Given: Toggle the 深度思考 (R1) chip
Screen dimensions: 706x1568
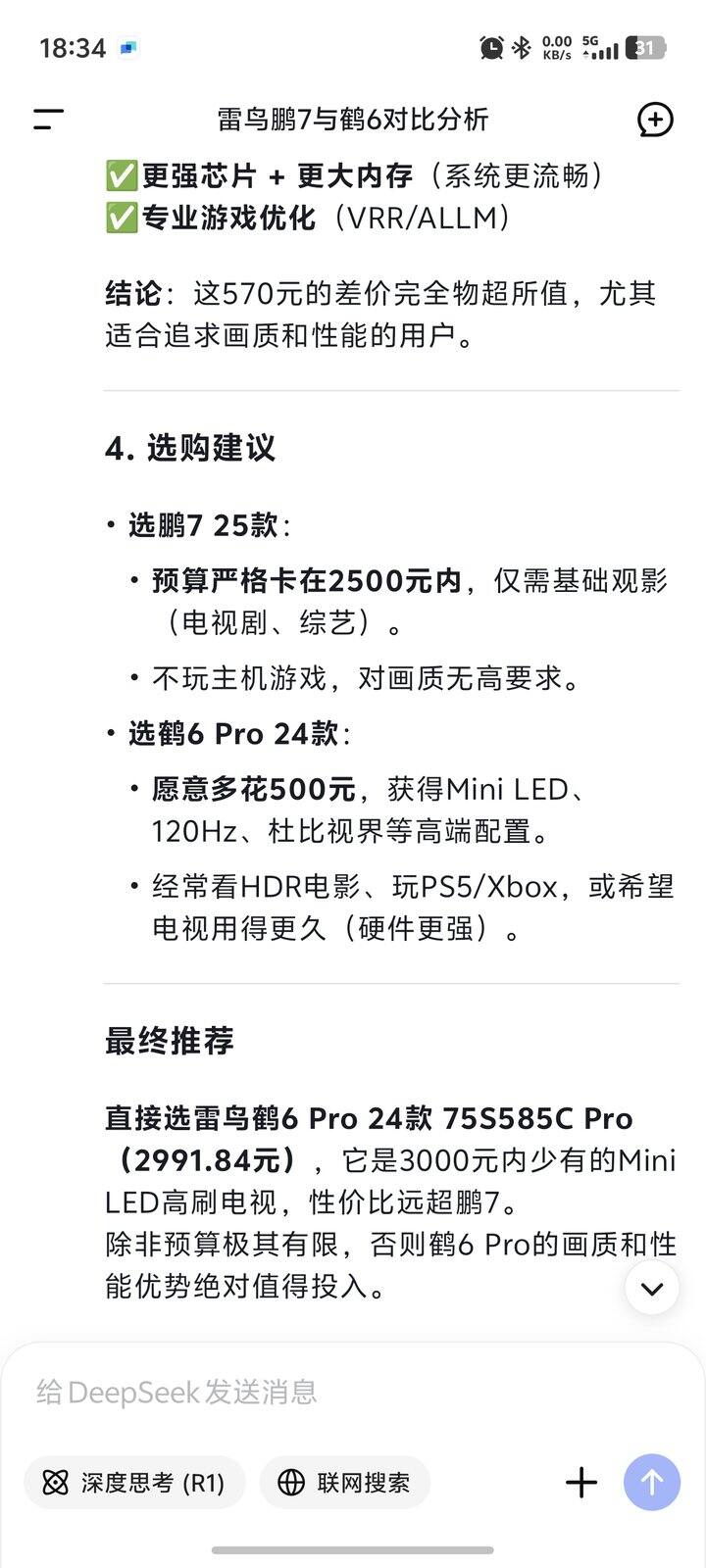Looking at the screenshot, I should click(x=134, y=1483).
